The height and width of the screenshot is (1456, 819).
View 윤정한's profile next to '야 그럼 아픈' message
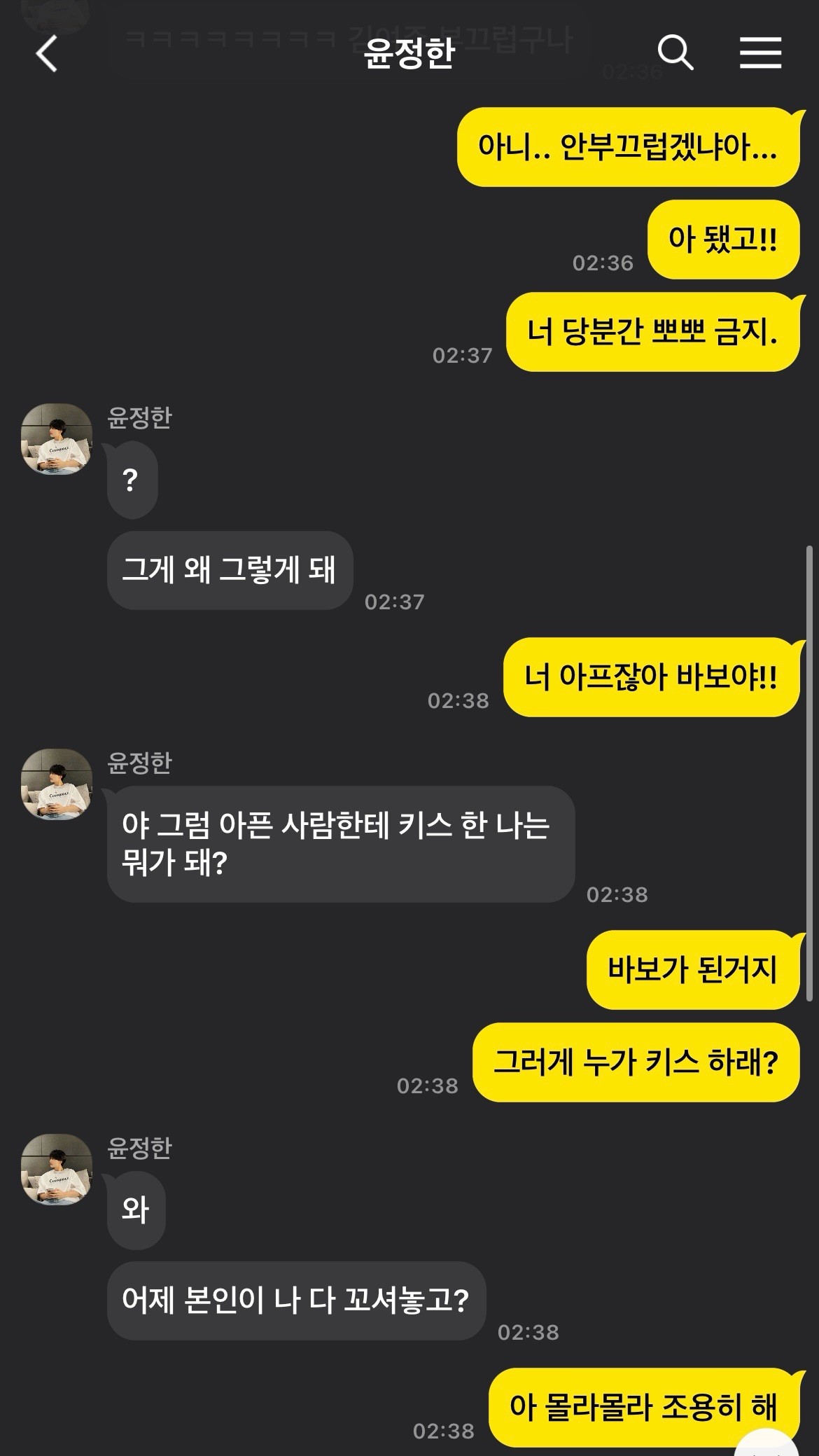(57, 784)
